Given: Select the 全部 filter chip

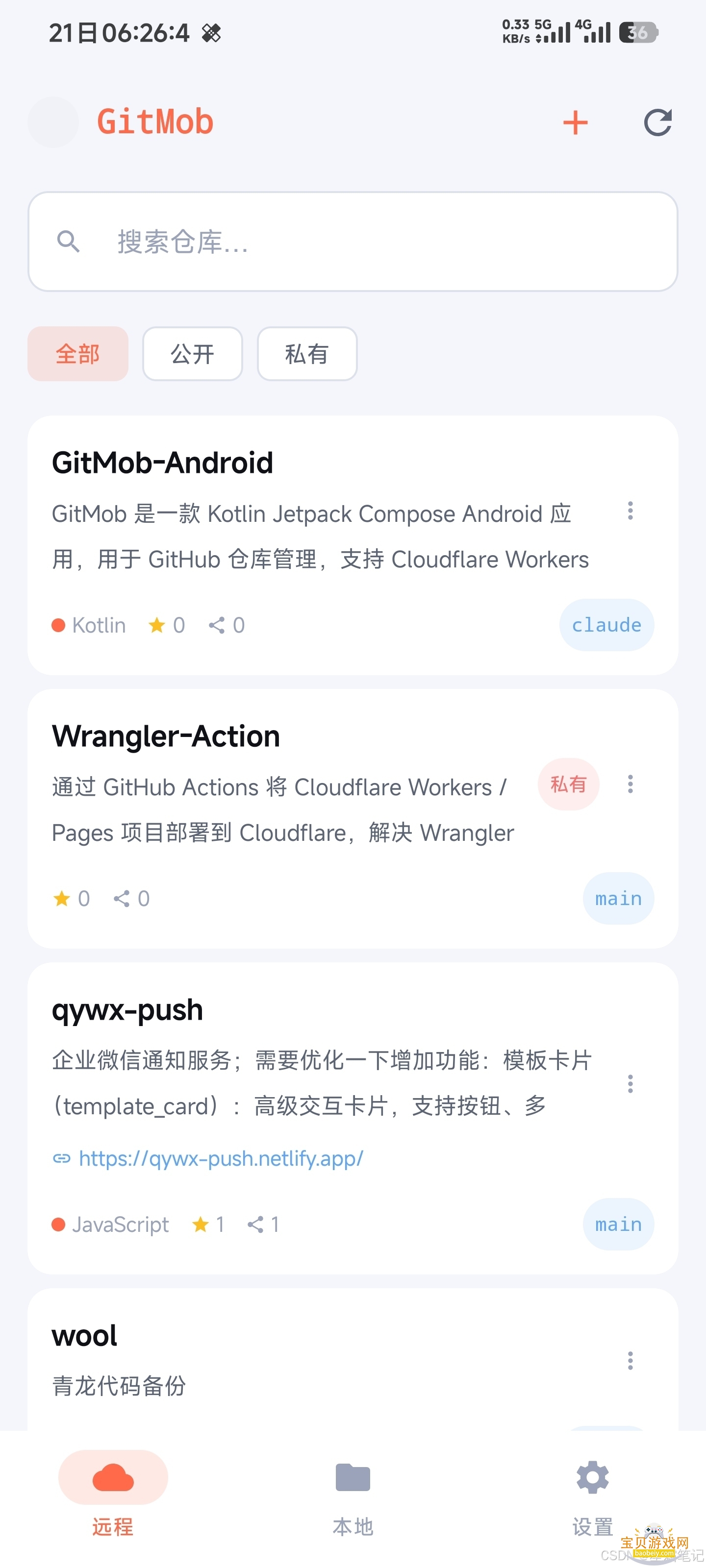Looking at the screenshot, I should (78, 354).
